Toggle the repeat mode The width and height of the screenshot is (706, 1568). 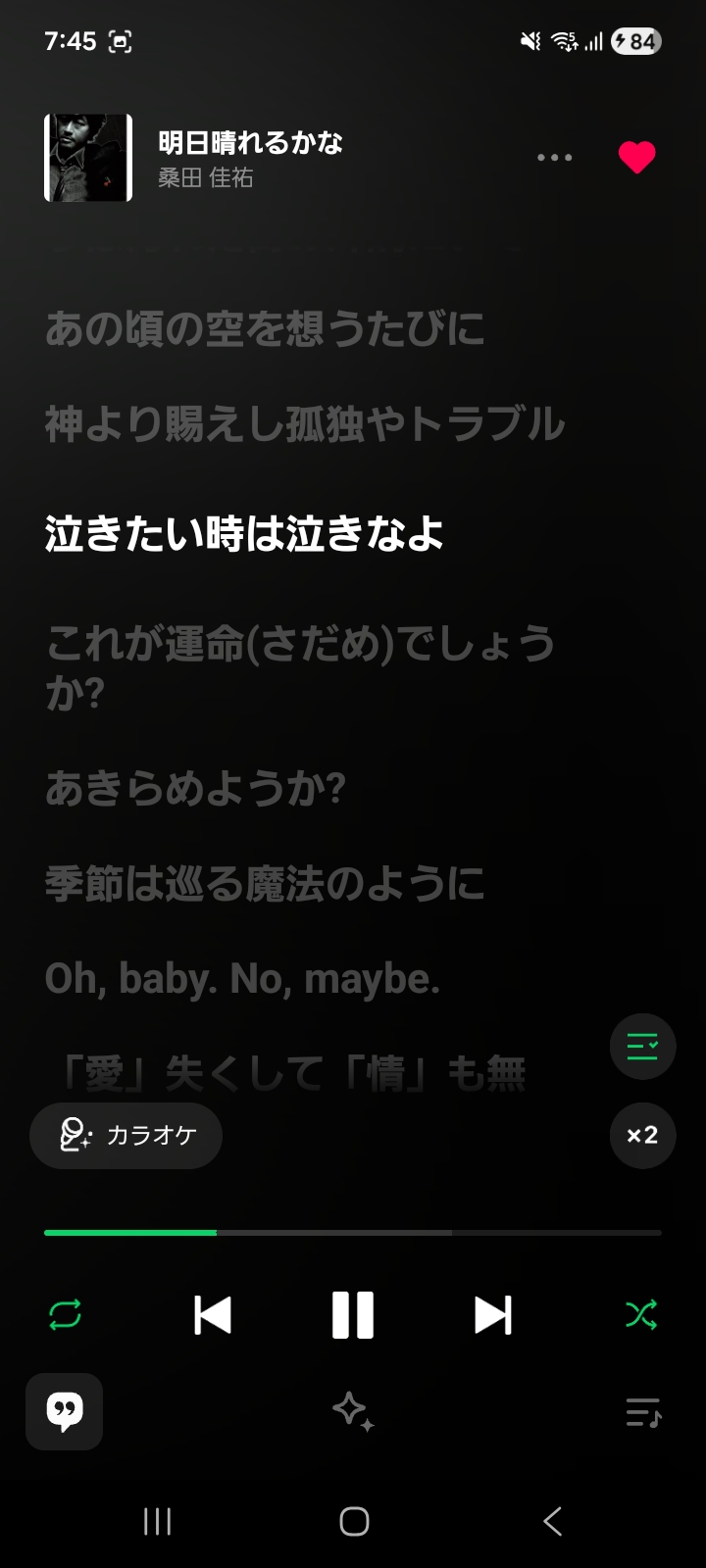(65, 1314)
